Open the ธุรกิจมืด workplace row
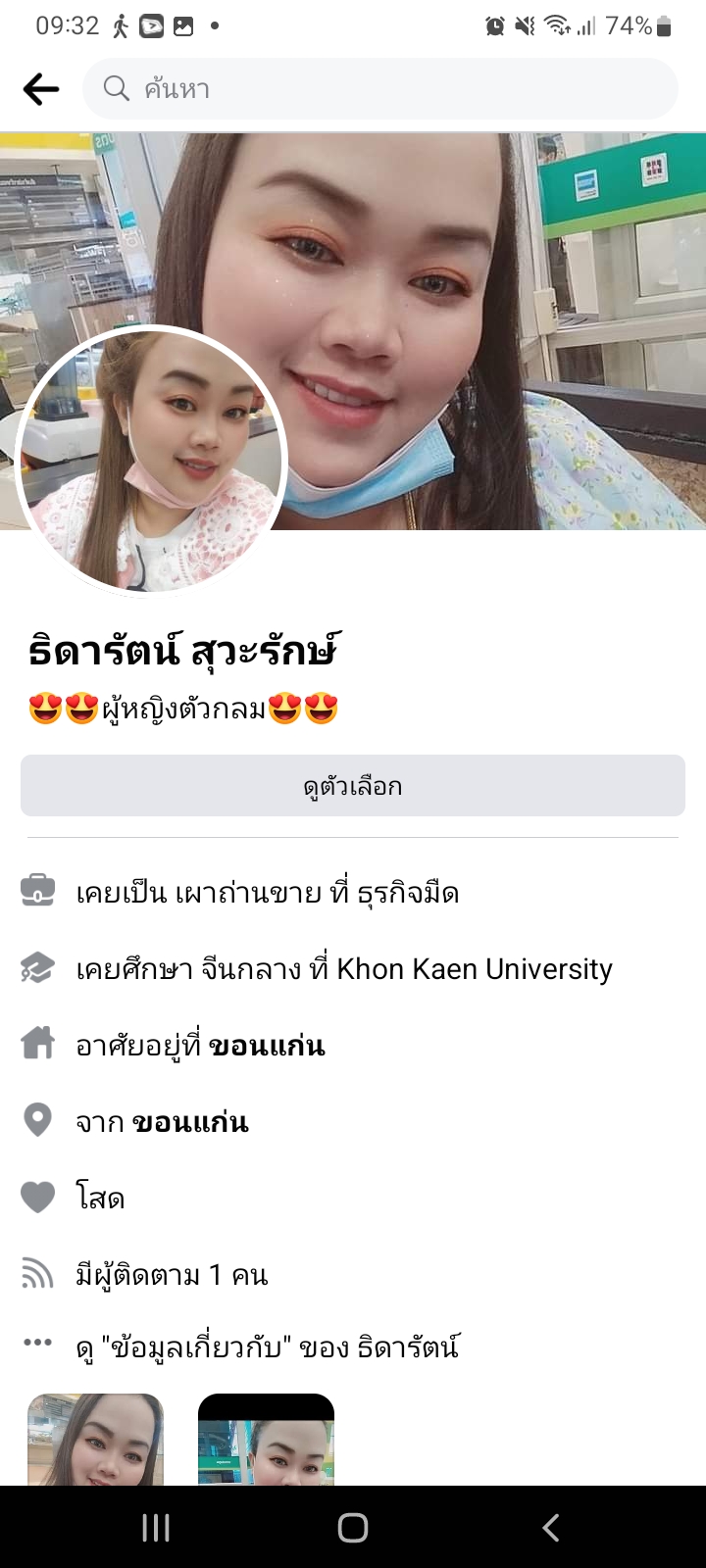 click(x=267, y=893)
